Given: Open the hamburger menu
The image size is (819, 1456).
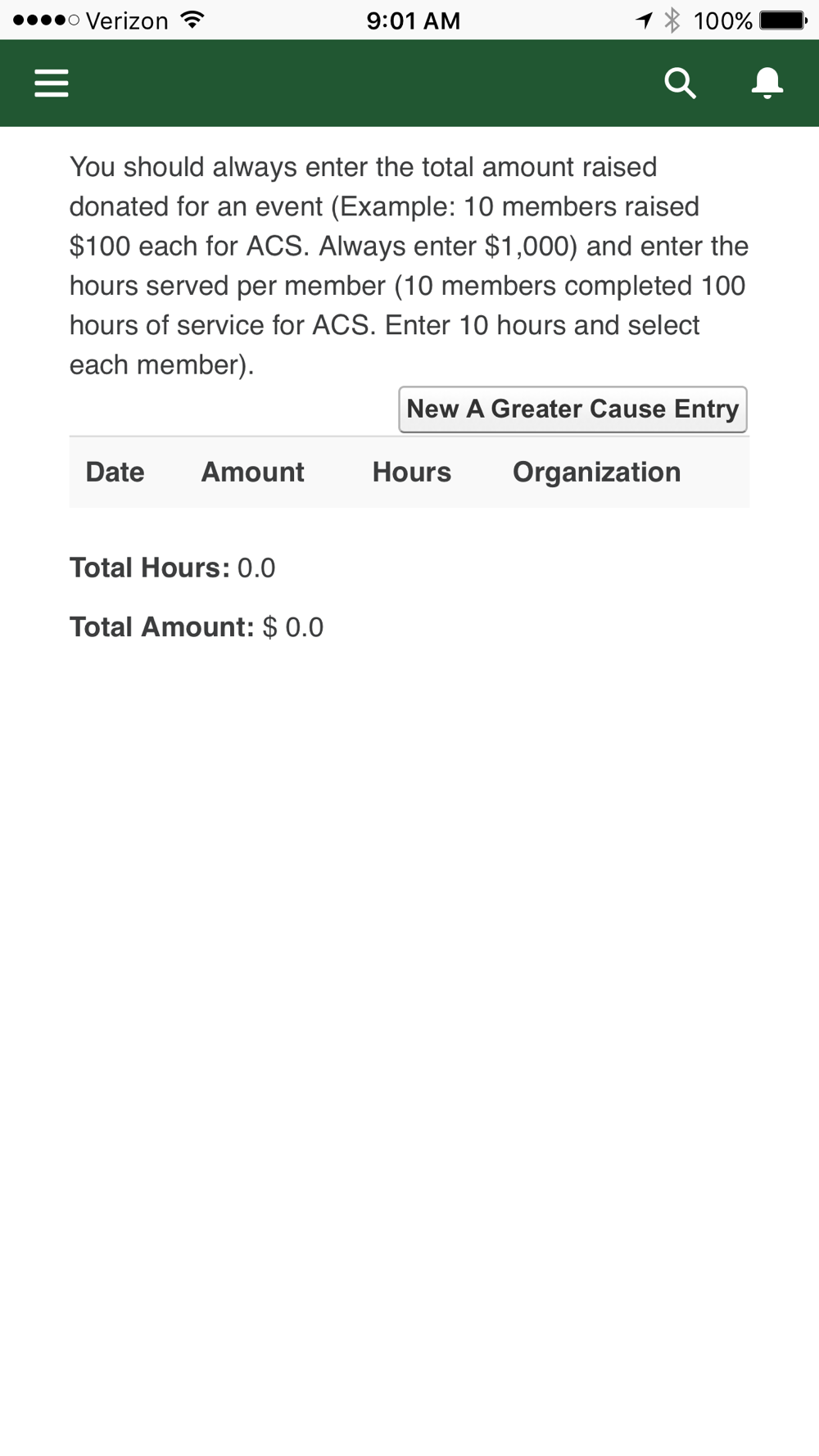Looking at the screenshot, I should [51, 84].
